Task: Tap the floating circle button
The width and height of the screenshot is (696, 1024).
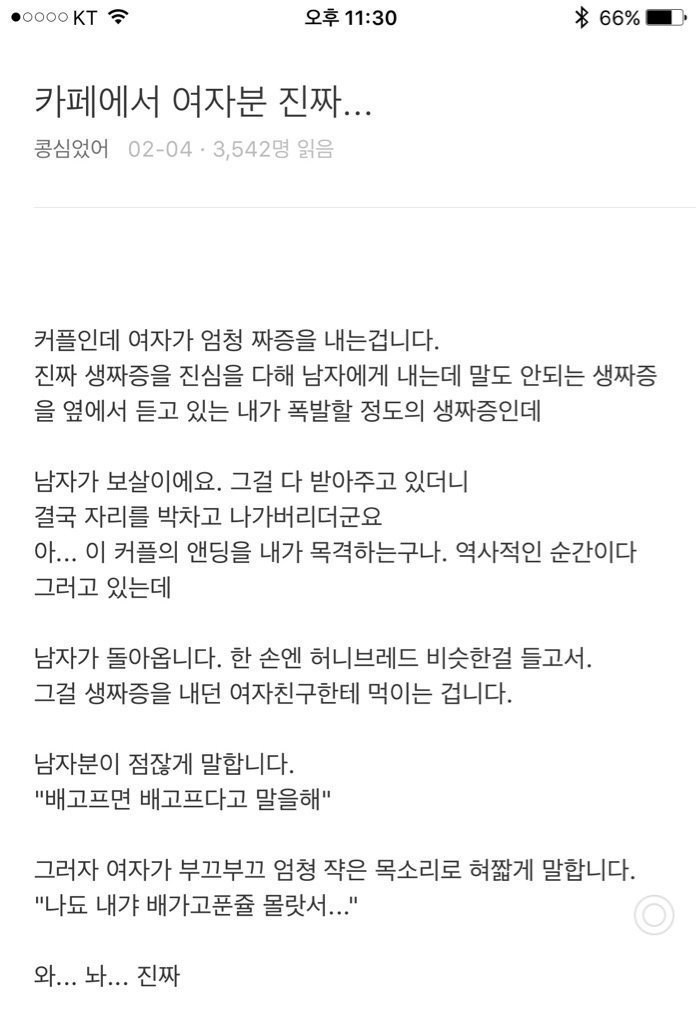Action: coord(654,914)
